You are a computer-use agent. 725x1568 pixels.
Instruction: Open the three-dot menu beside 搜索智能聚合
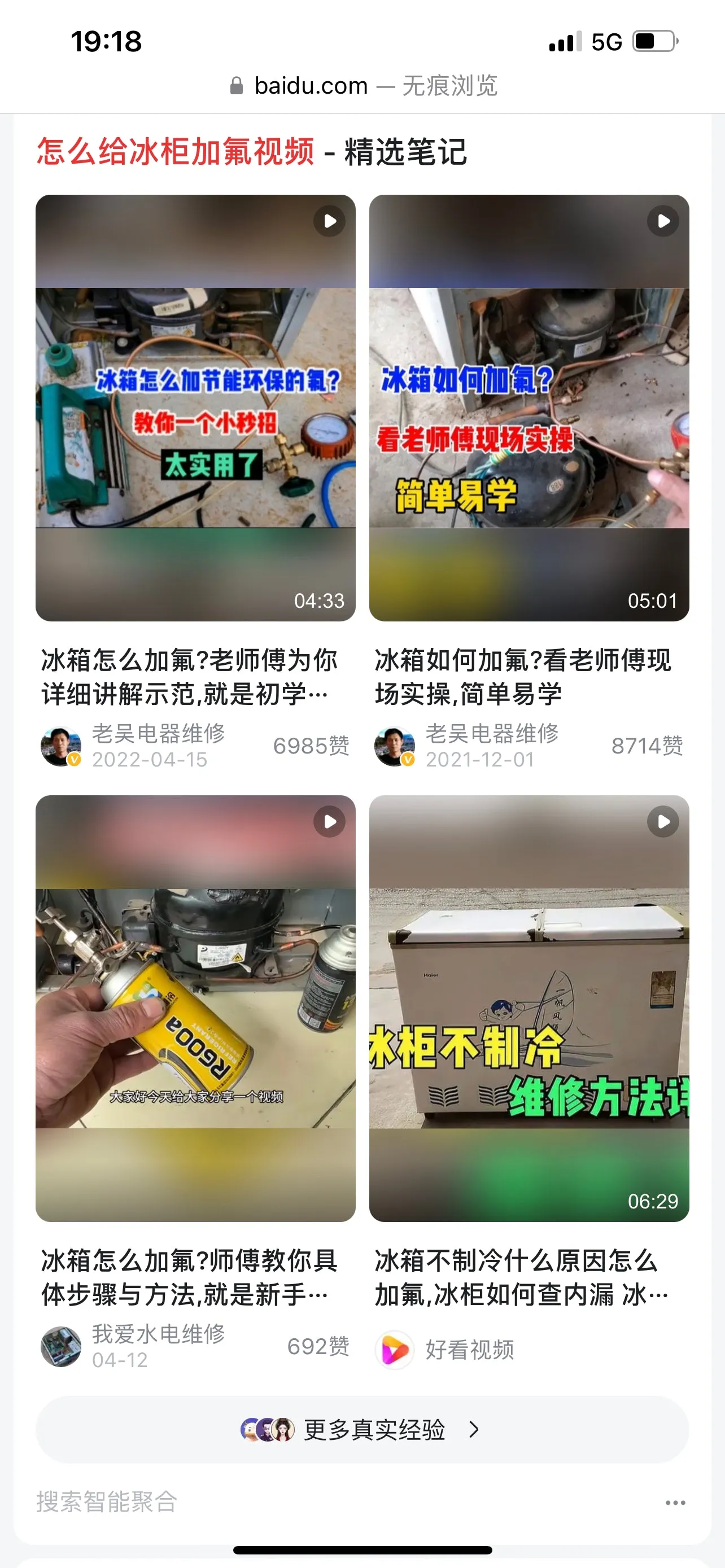(x=675, y=1503)
